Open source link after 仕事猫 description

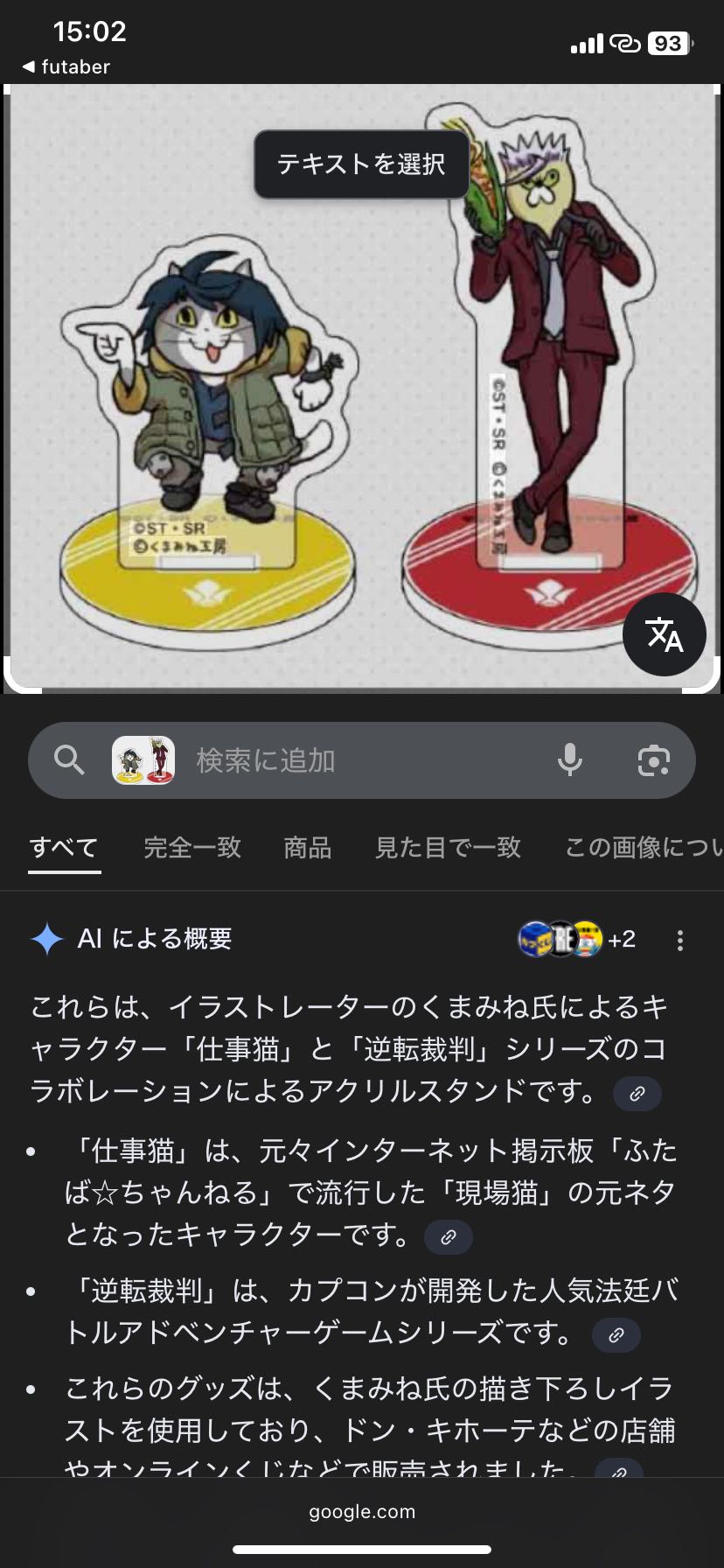[x=448, y=1237]
